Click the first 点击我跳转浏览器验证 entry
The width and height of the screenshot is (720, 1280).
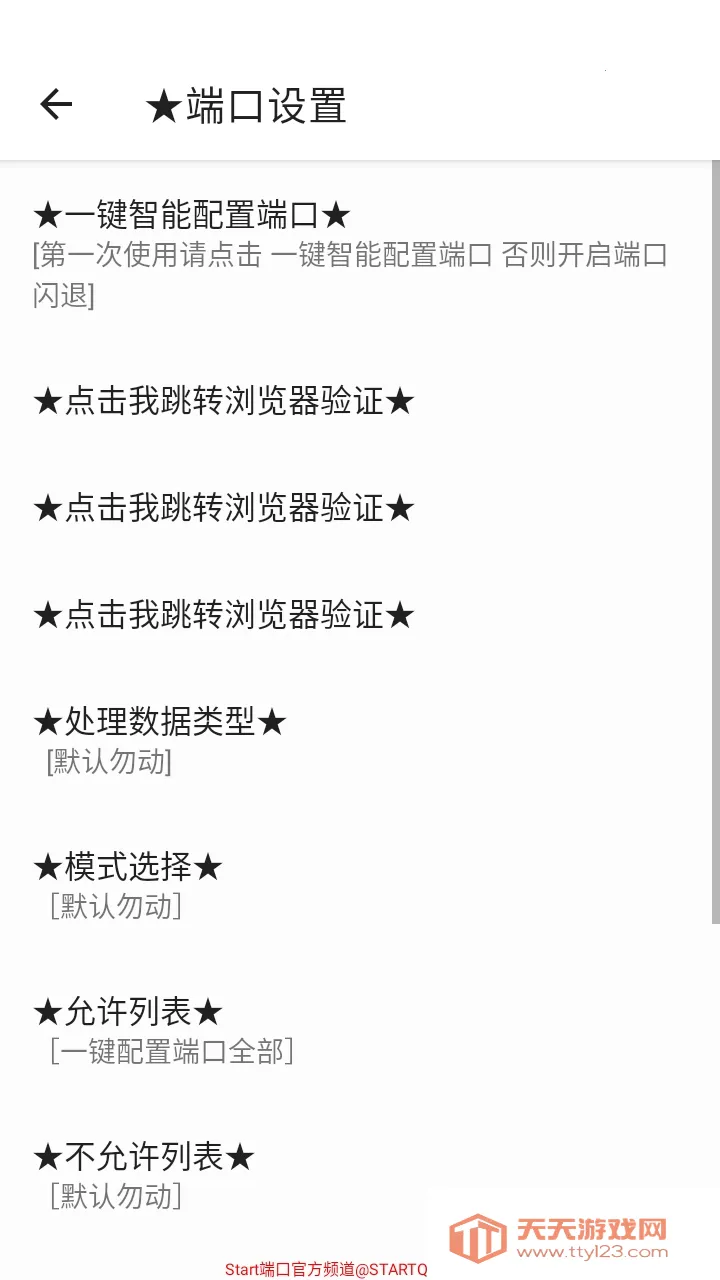[225, 401]
